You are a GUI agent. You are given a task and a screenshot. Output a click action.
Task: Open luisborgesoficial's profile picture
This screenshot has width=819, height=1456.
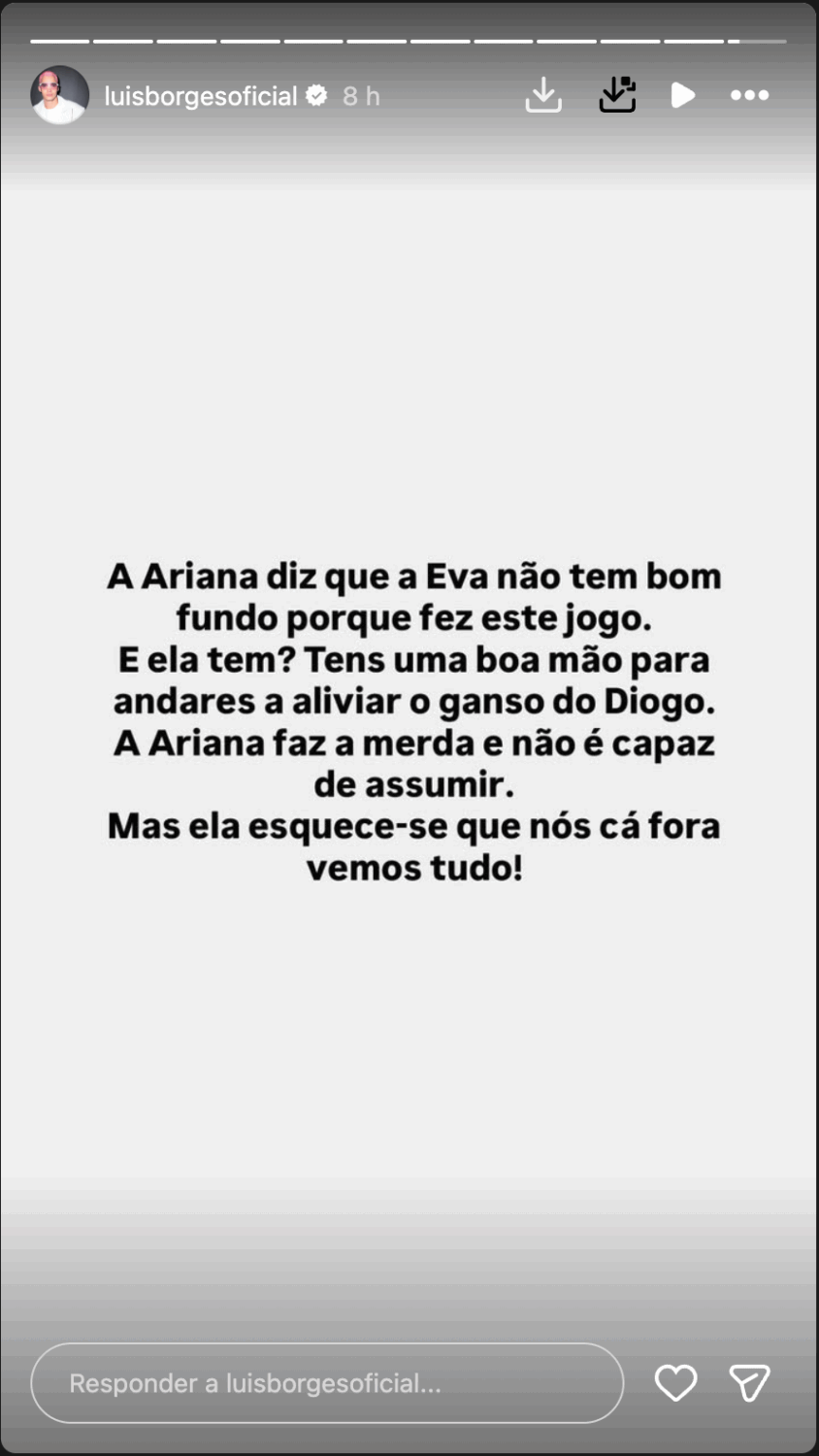click(60, 95)
